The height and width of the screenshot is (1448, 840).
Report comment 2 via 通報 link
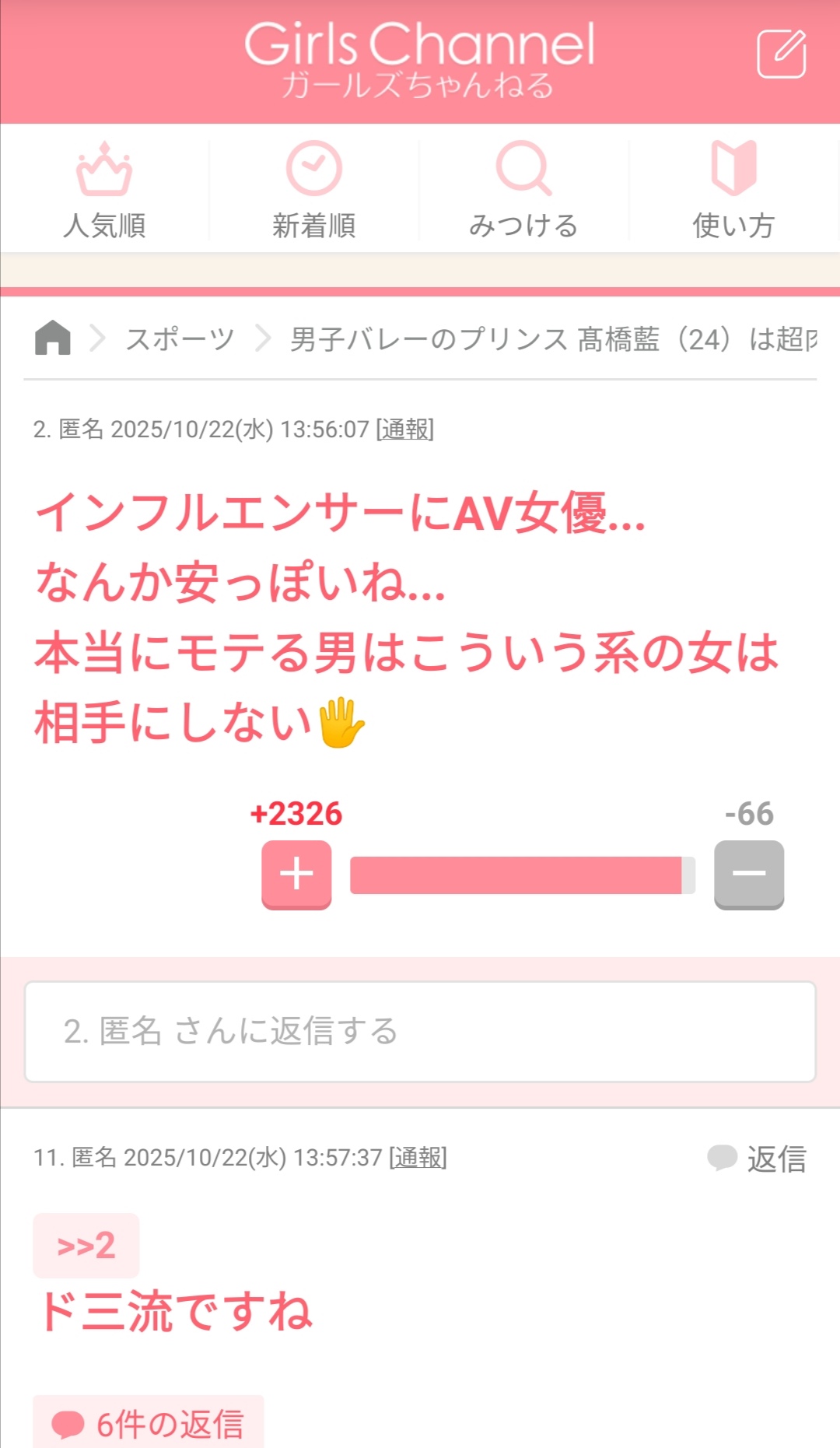click(x=404, y=429)
